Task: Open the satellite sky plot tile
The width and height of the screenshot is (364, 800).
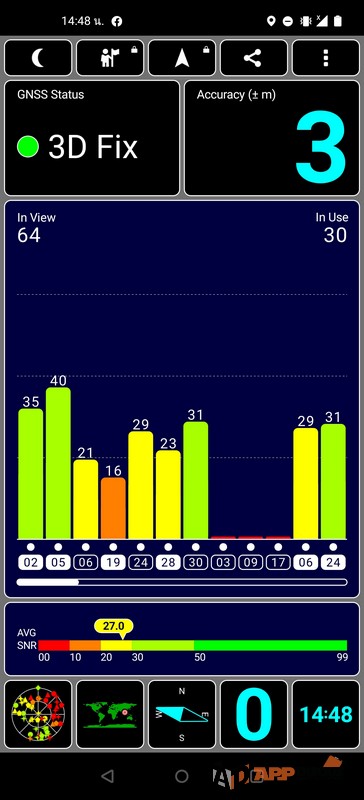Action: [38, 714]
